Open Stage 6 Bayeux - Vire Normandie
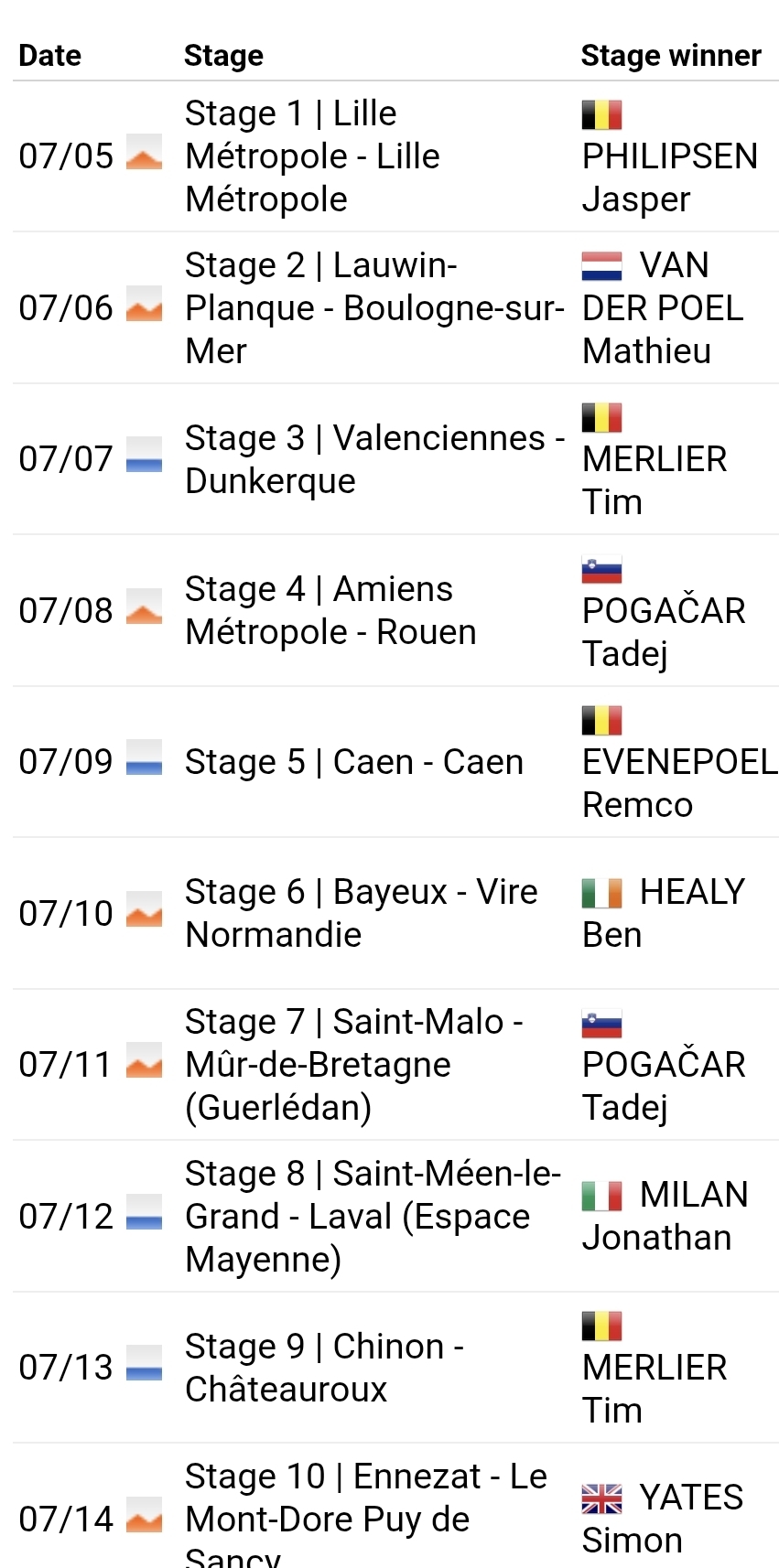779x1568 pixels. click(x=361, y=913)
